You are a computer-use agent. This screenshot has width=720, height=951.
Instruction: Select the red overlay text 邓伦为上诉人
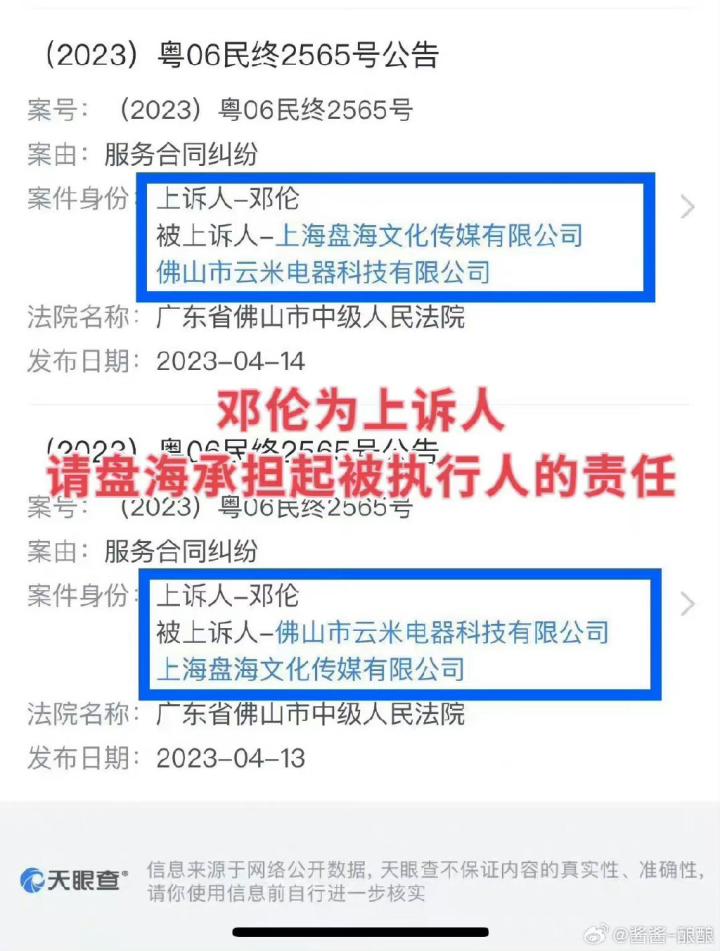[x=358, y=407]
